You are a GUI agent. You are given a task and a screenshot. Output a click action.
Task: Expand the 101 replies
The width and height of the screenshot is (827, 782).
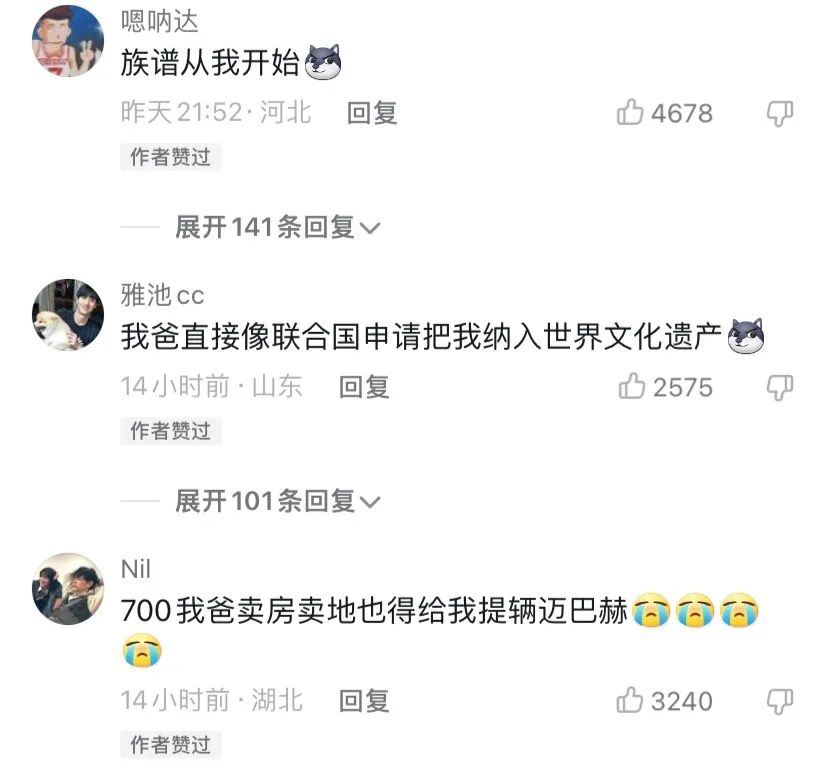pyautogui.click(x=277, y=501)
